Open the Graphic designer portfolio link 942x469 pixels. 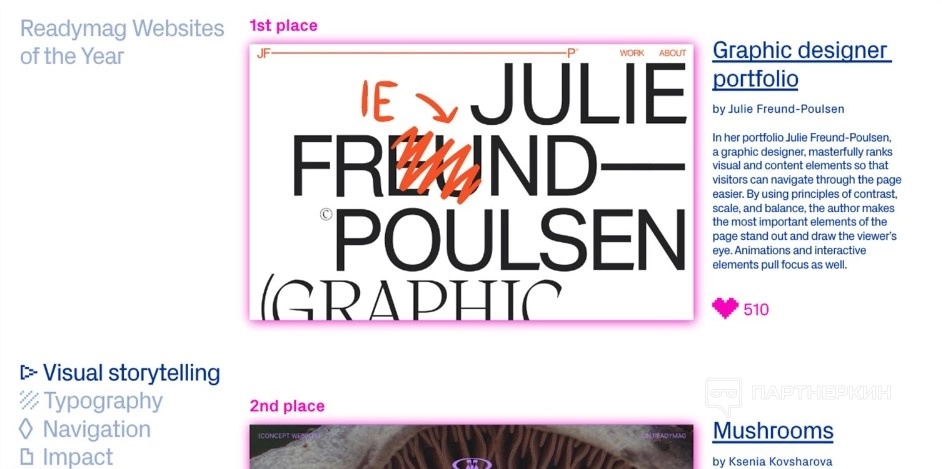coord(800,64)
